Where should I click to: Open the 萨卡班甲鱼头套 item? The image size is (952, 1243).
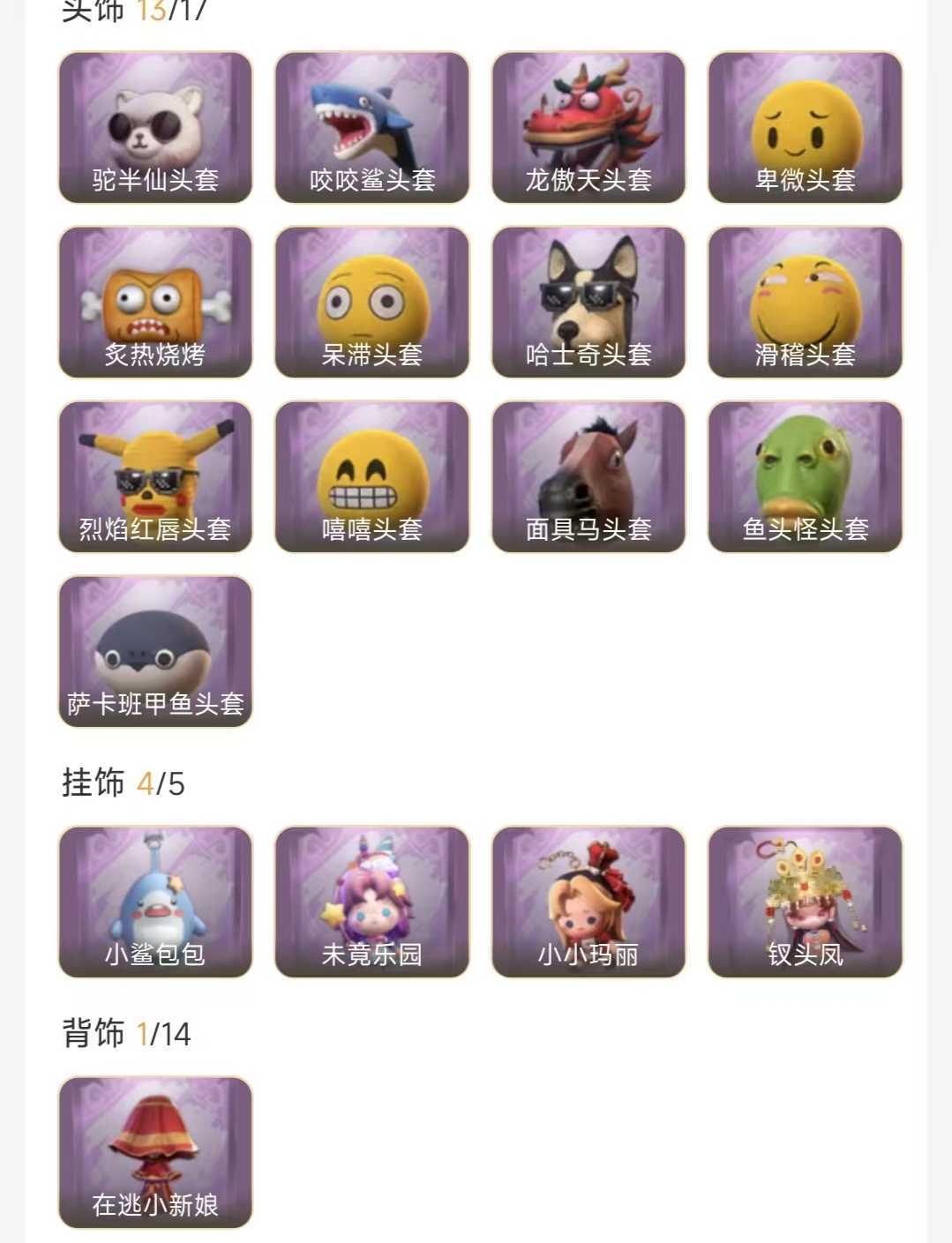pos(155,652)
